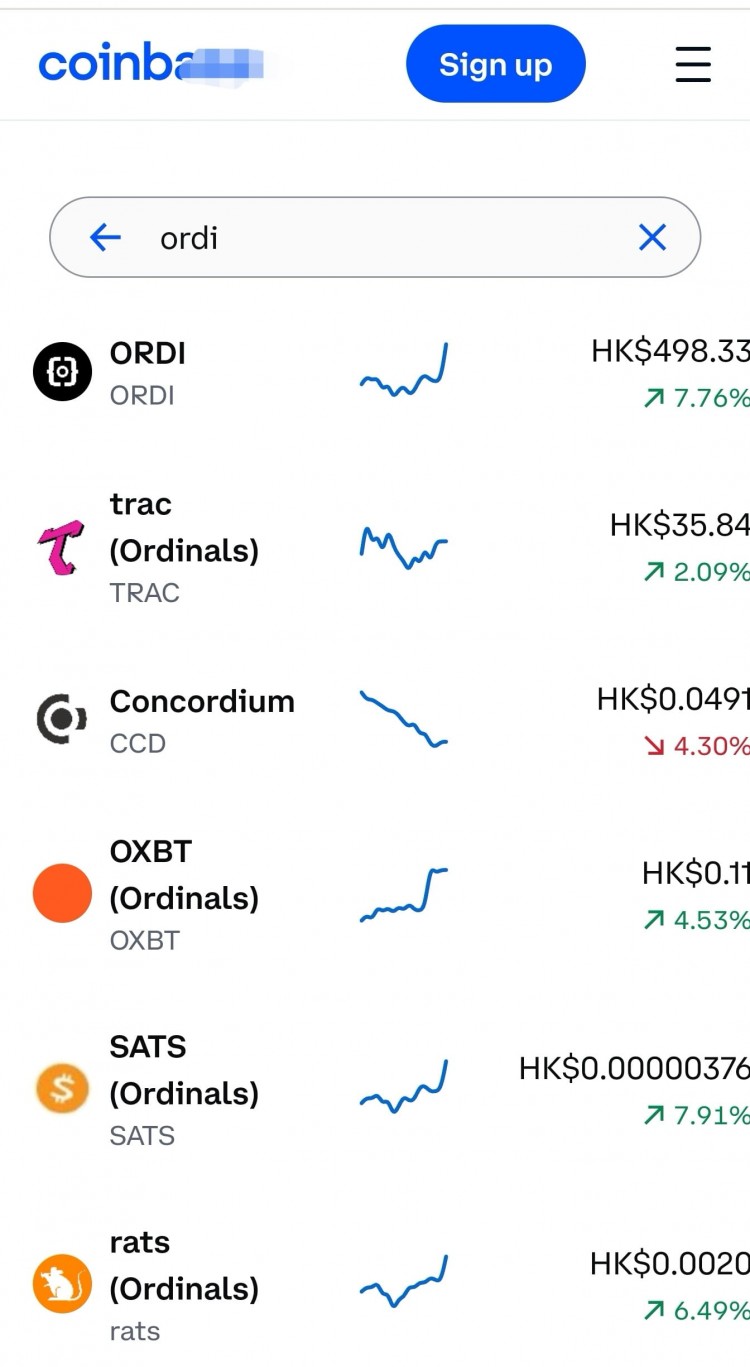
Task: View OXBT (Ordinals) asset page
Action: [375, 895]
